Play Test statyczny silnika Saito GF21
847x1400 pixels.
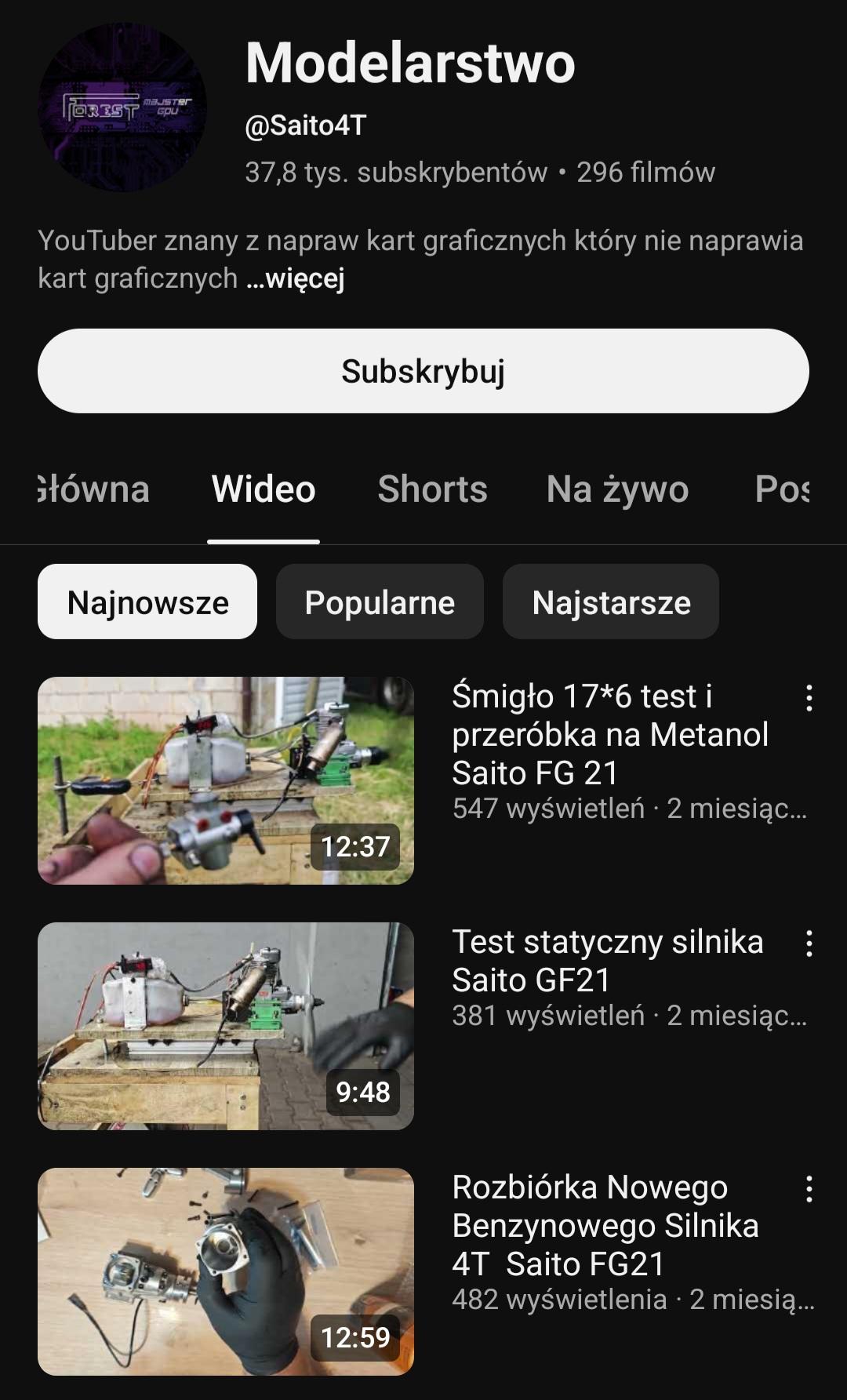[x=226, y=1026]
